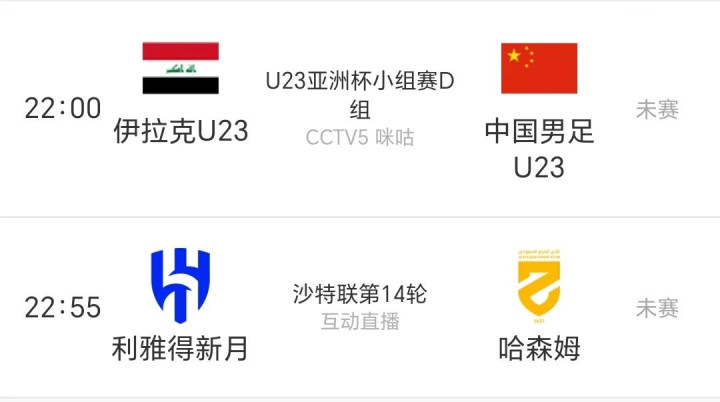Open the 伊拉克U23 vs 中国男足U23 match
The height and width of the screenshot is (402, 720).
pos(360,109)
